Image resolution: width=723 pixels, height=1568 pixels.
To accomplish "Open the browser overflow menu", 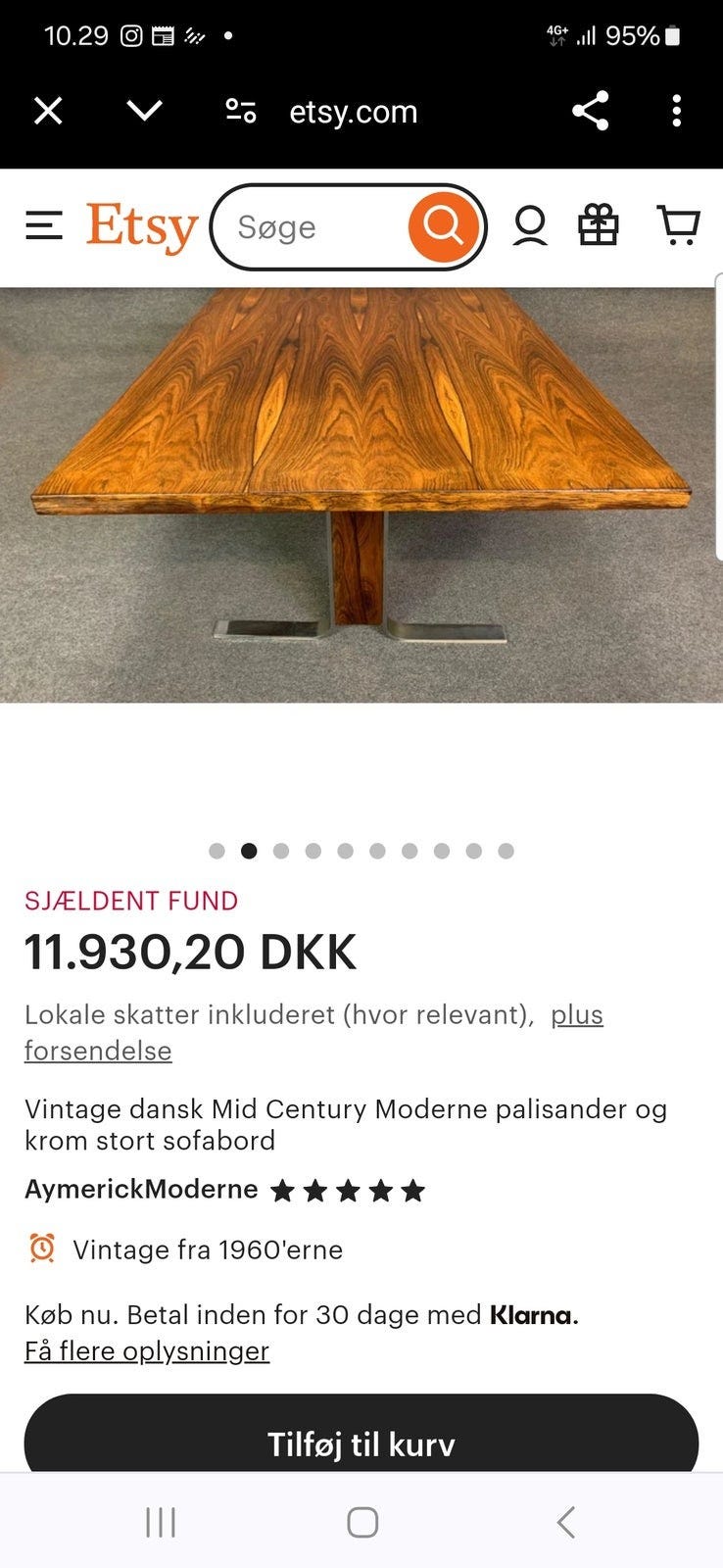I will click(x=676, y=111).
